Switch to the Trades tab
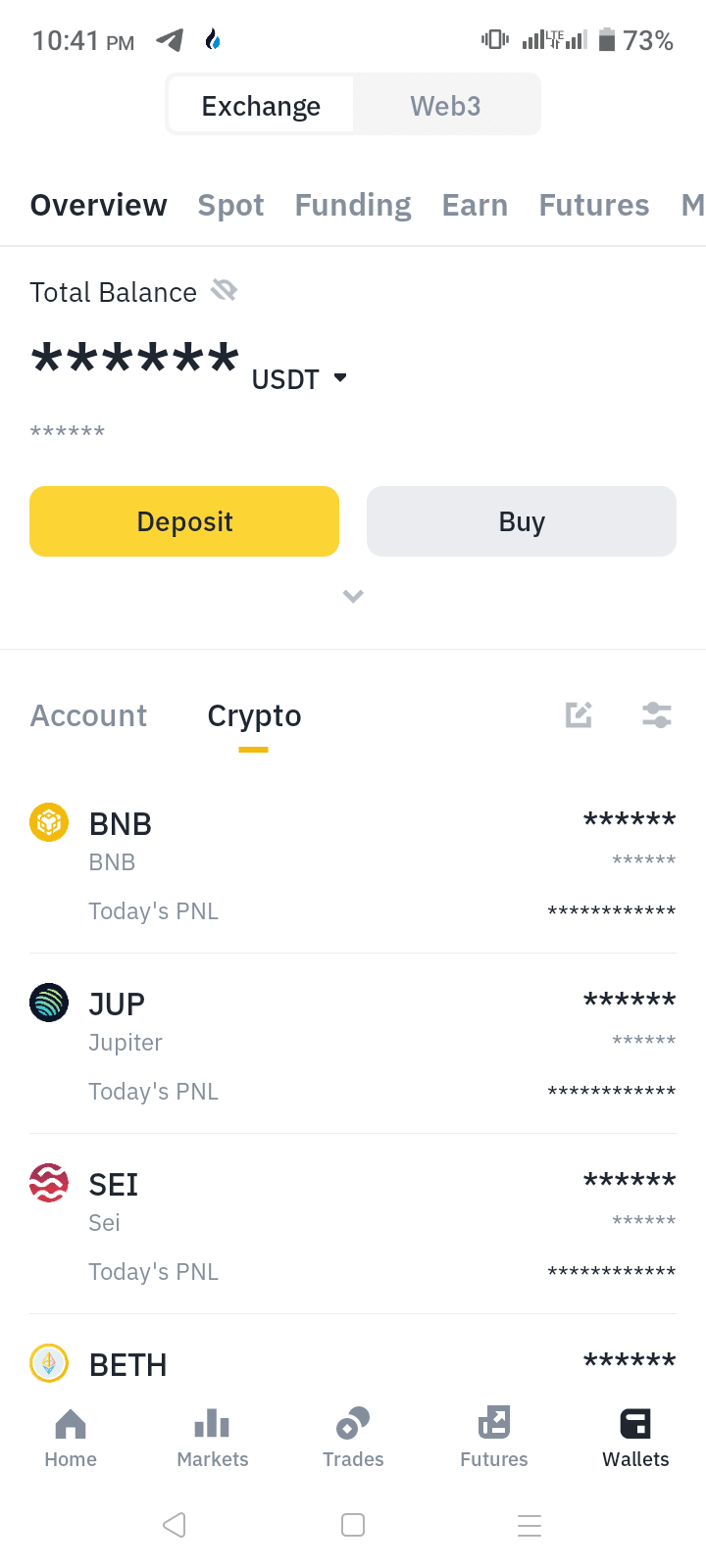Screen dimensions: 706x1568 [353, 1437]
